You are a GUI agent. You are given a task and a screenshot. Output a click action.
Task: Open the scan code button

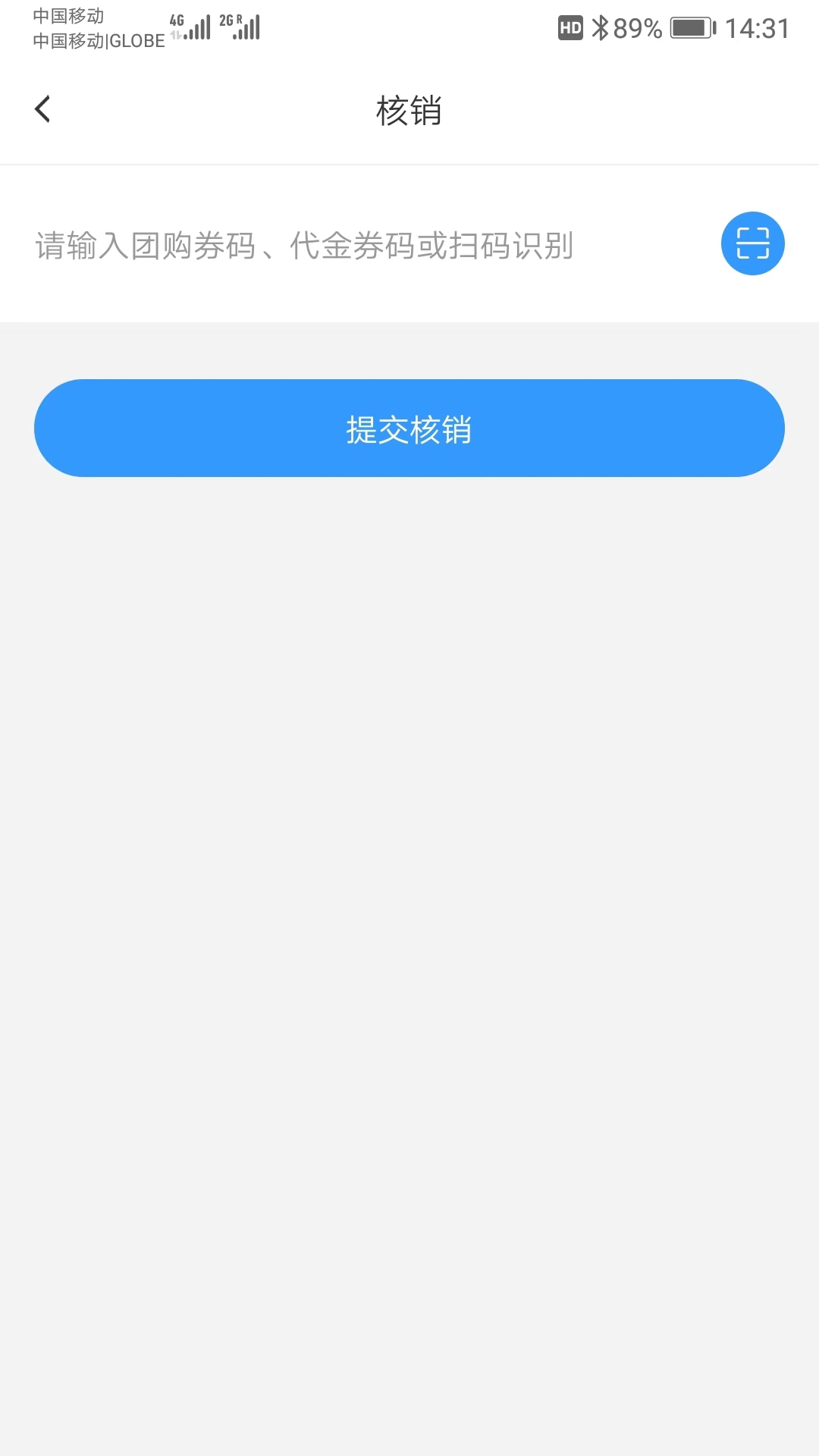tap(752, 243)
